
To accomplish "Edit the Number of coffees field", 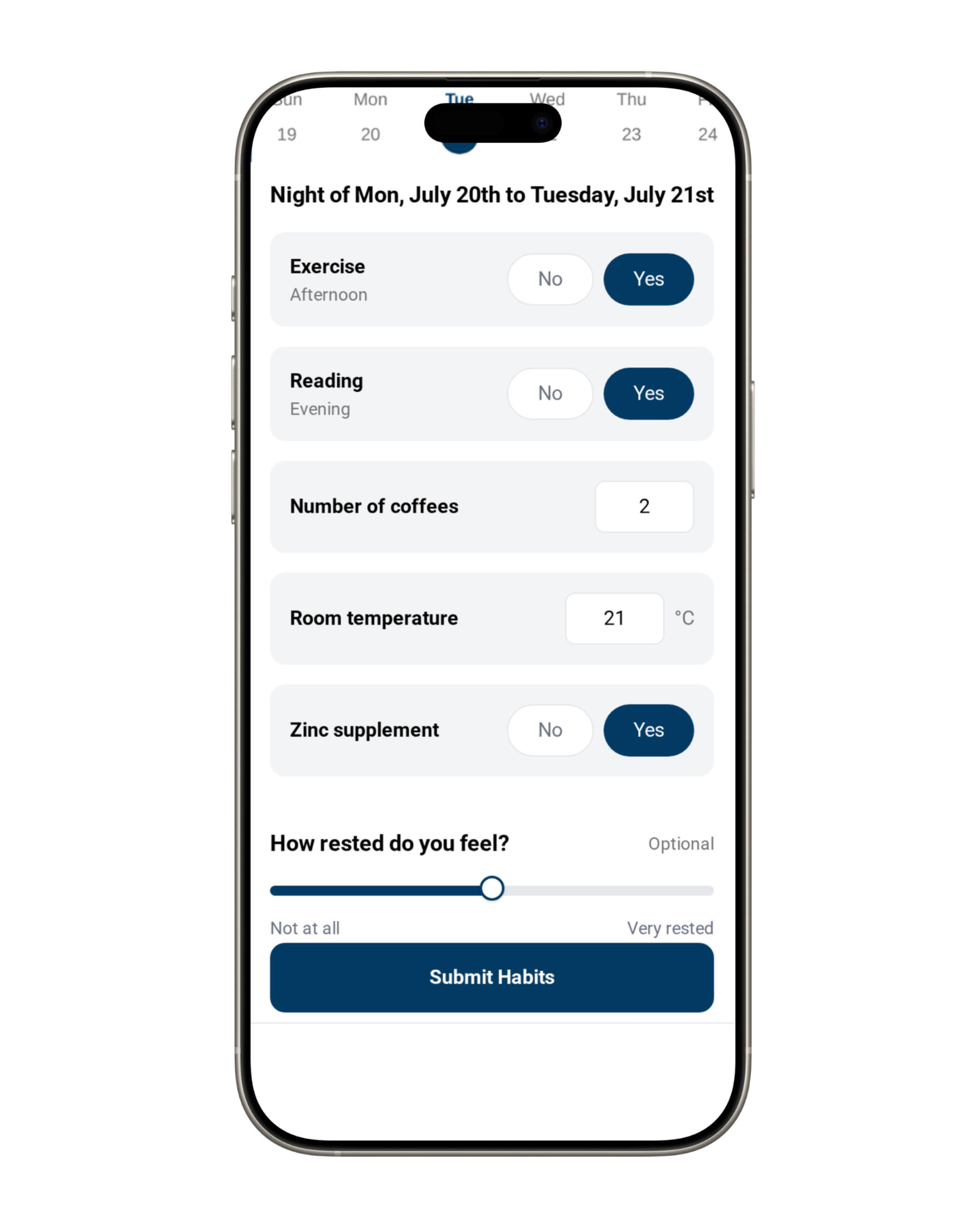I will [643, 506].
